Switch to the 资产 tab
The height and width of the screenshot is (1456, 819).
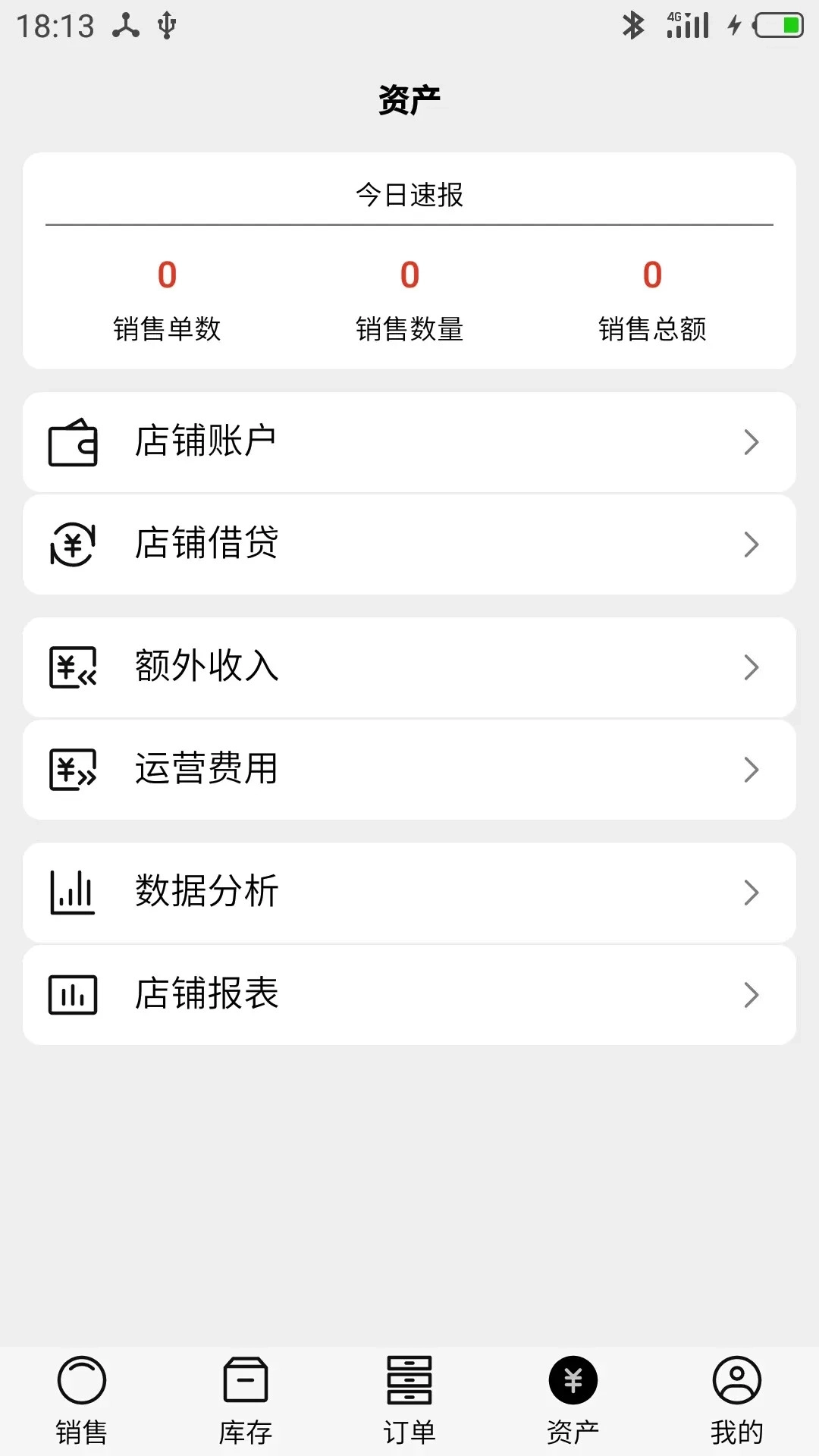pos(573,1399)
